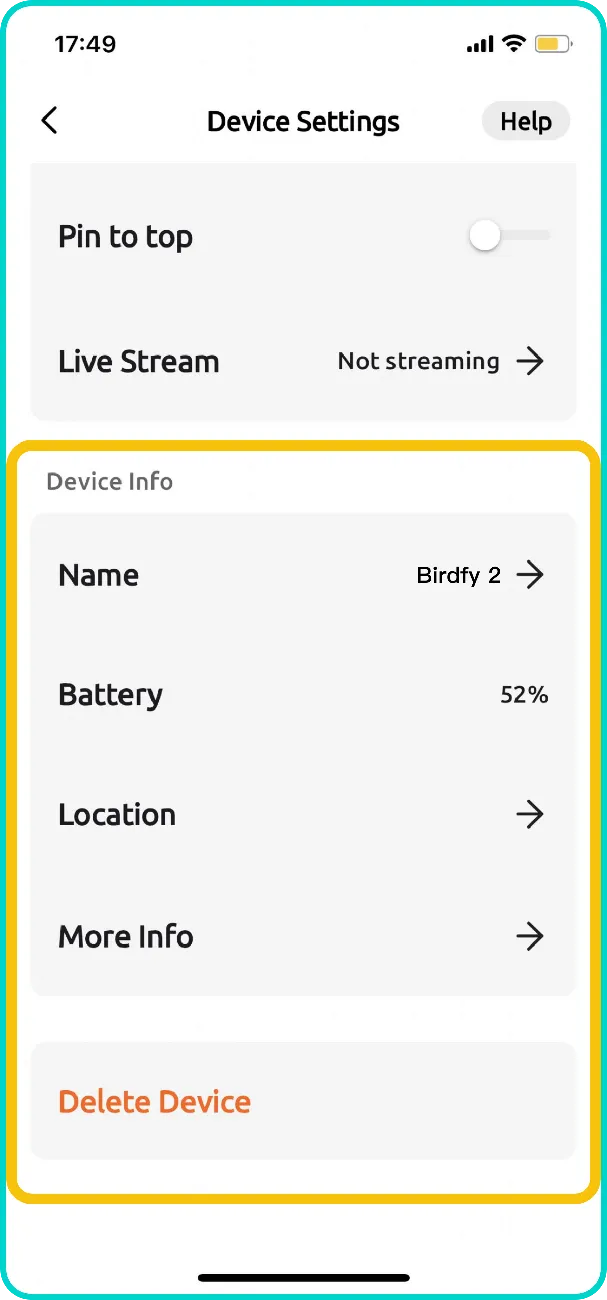Select Delete Device
This screenshot has height=1300, width=607.
coord(155,1102)
